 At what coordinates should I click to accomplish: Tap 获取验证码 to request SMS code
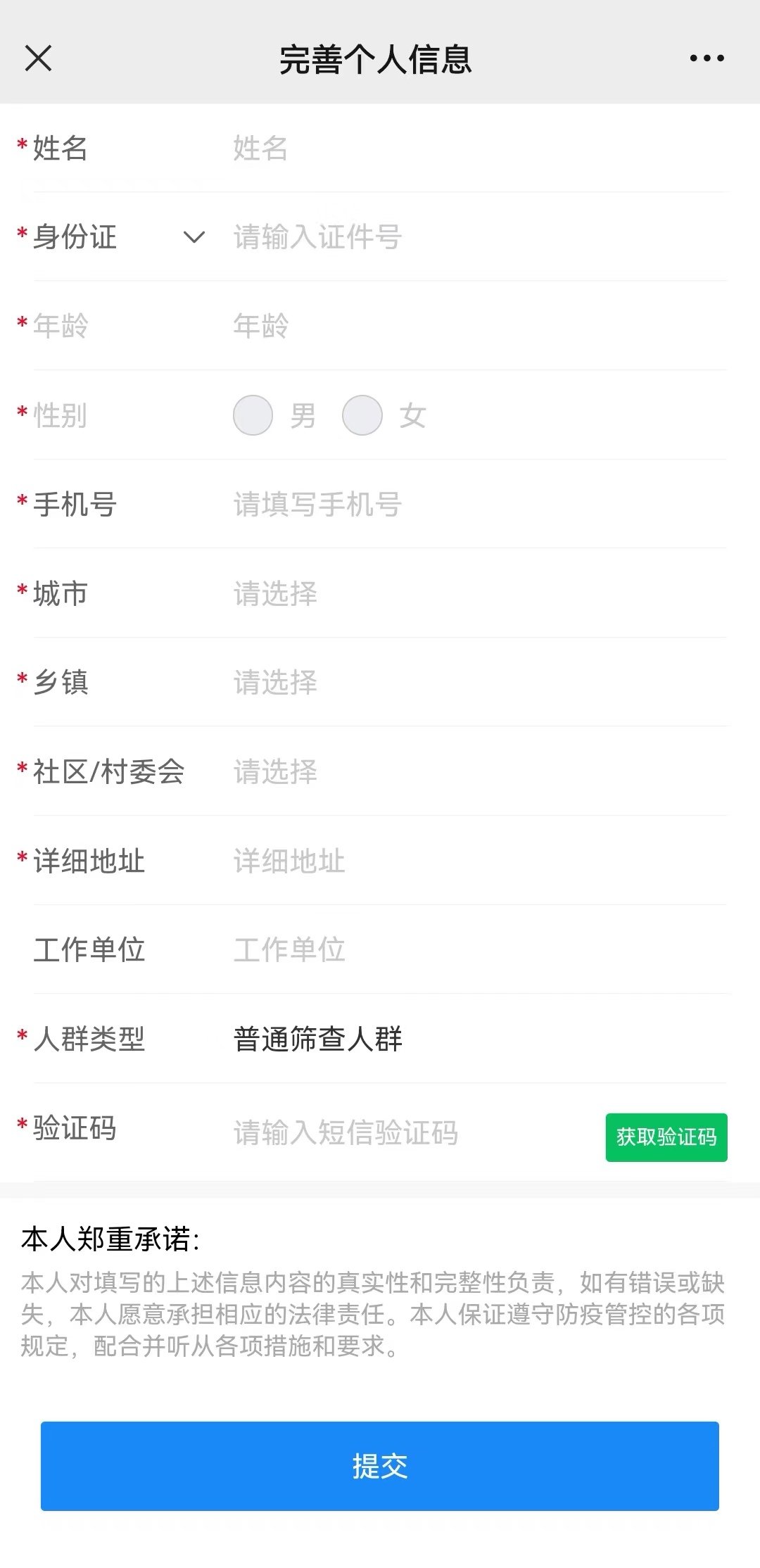point(666,1137)
